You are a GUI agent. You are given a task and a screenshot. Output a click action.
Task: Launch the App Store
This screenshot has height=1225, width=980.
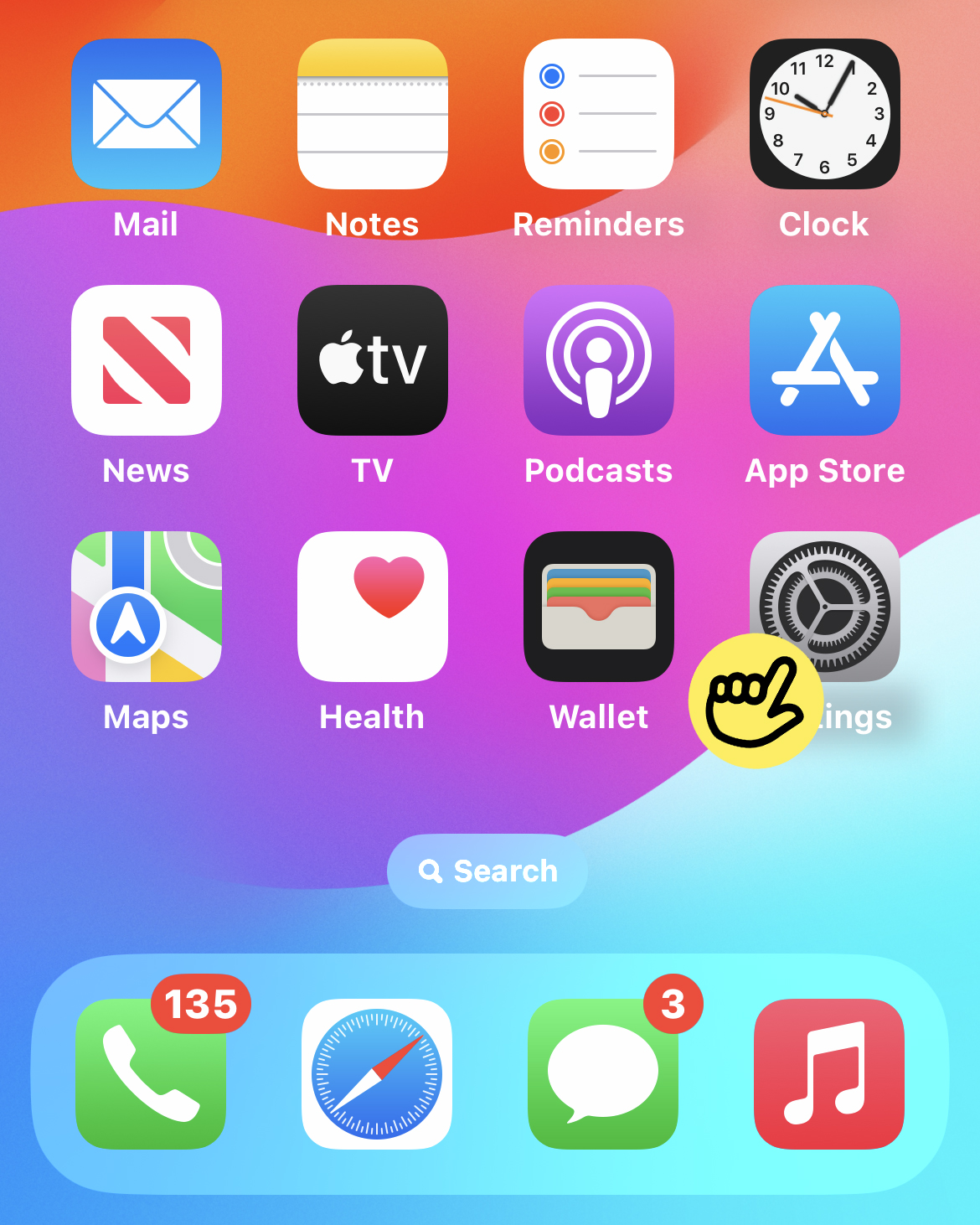click(825, 360)
